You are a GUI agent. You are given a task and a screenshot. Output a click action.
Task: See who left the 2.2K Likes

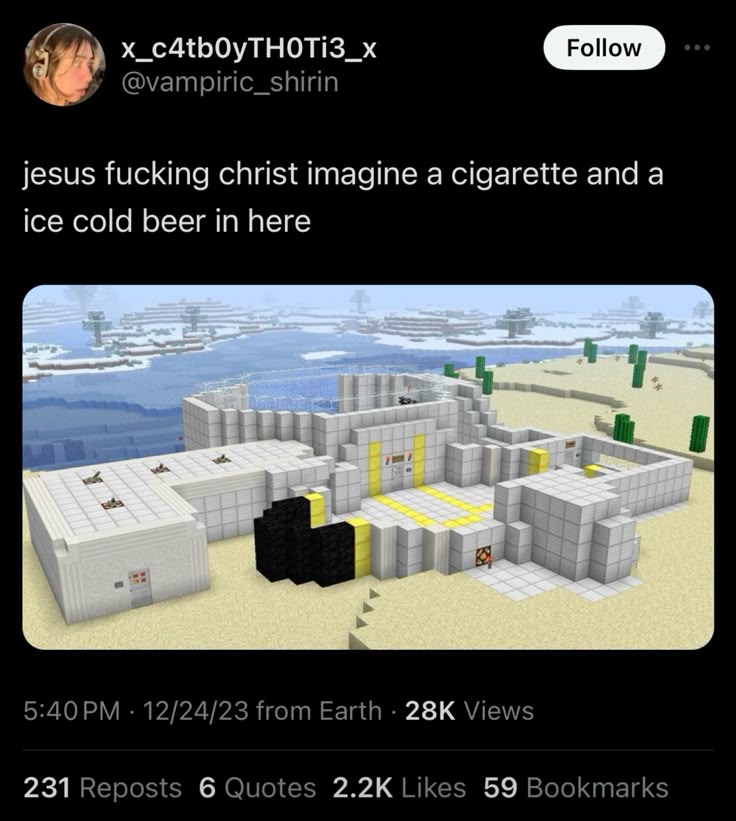tap(399, 787)
